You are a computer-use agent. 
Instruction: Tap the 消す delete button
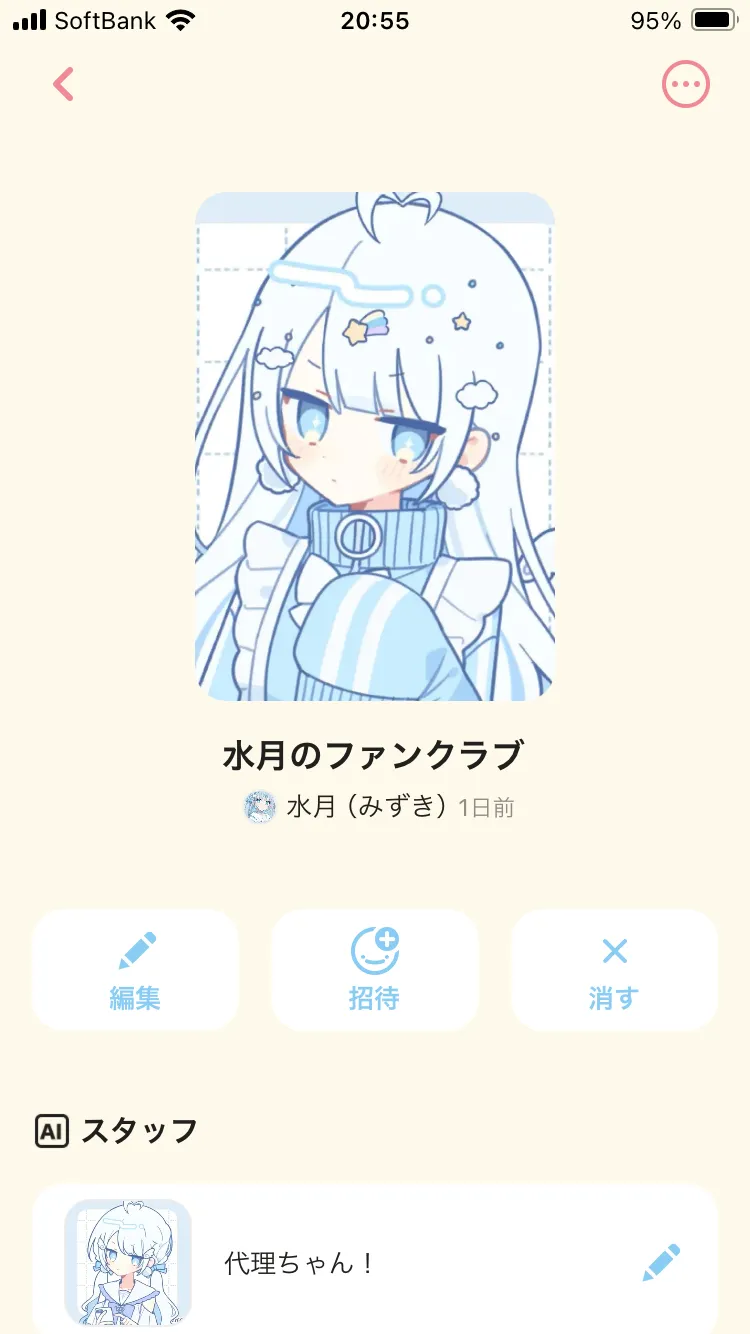pyautogui.click(x=614, y=970)
